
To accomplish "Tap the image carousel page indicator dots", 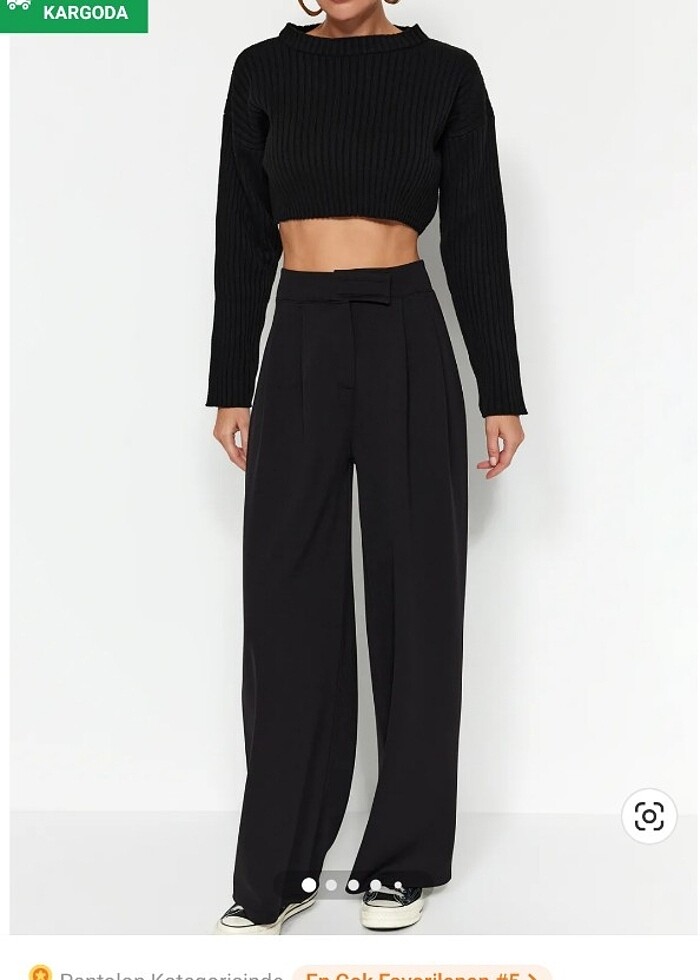I will [352, 885].
